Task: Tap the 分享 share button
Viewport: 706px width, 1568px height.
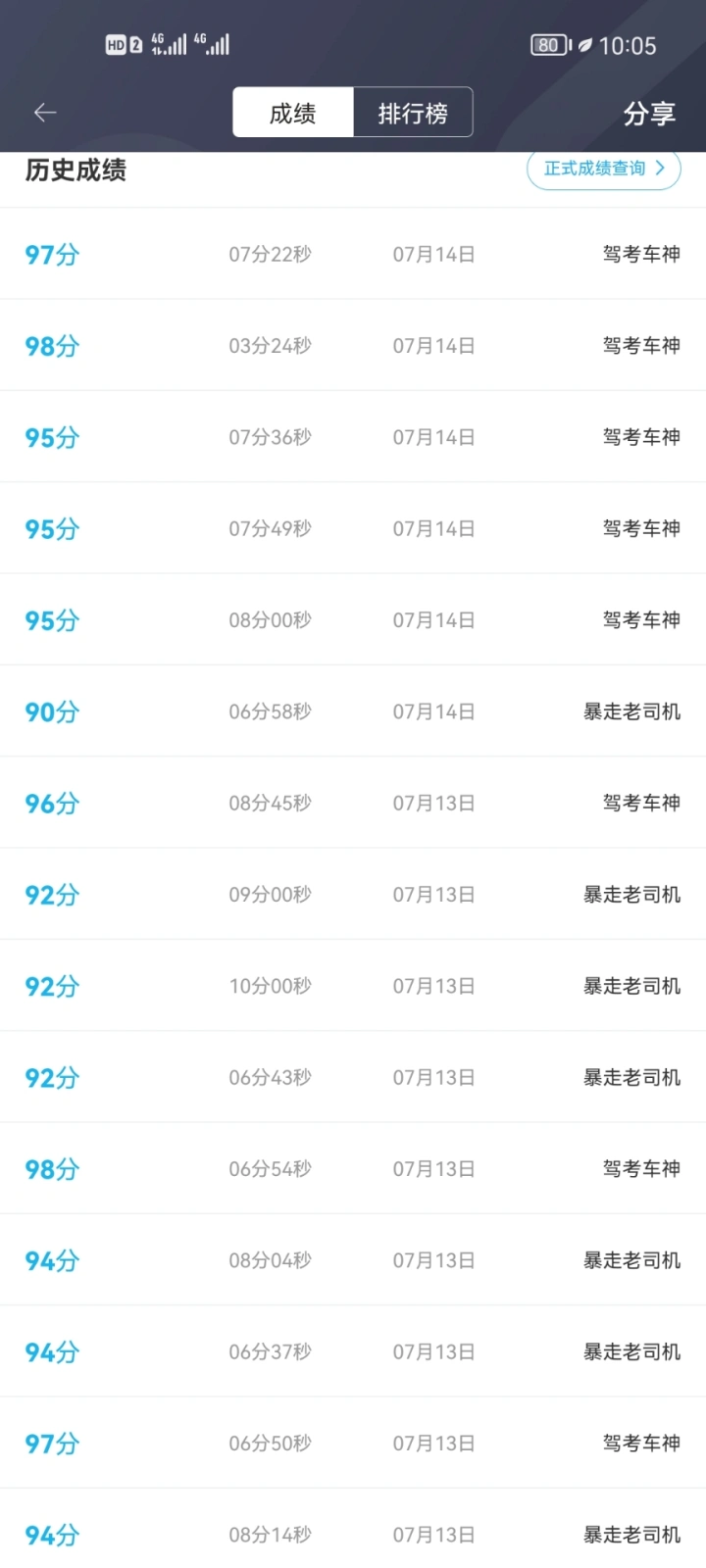Action: pyautogui.click(x=649, y=114)
